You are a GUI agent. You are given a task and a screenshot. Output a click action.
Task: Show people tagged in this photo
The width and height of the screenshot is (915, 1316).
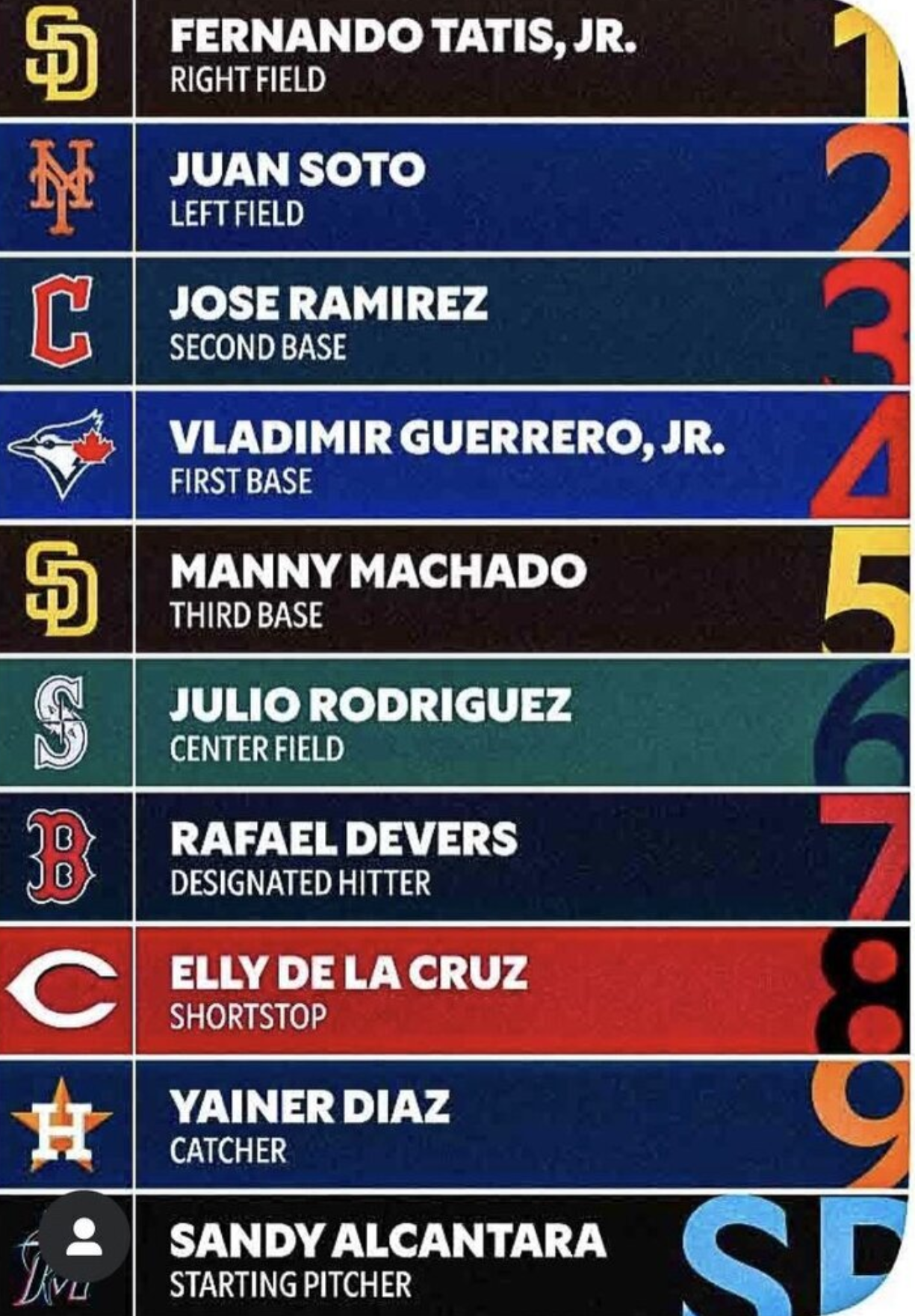click(84, 1237)
